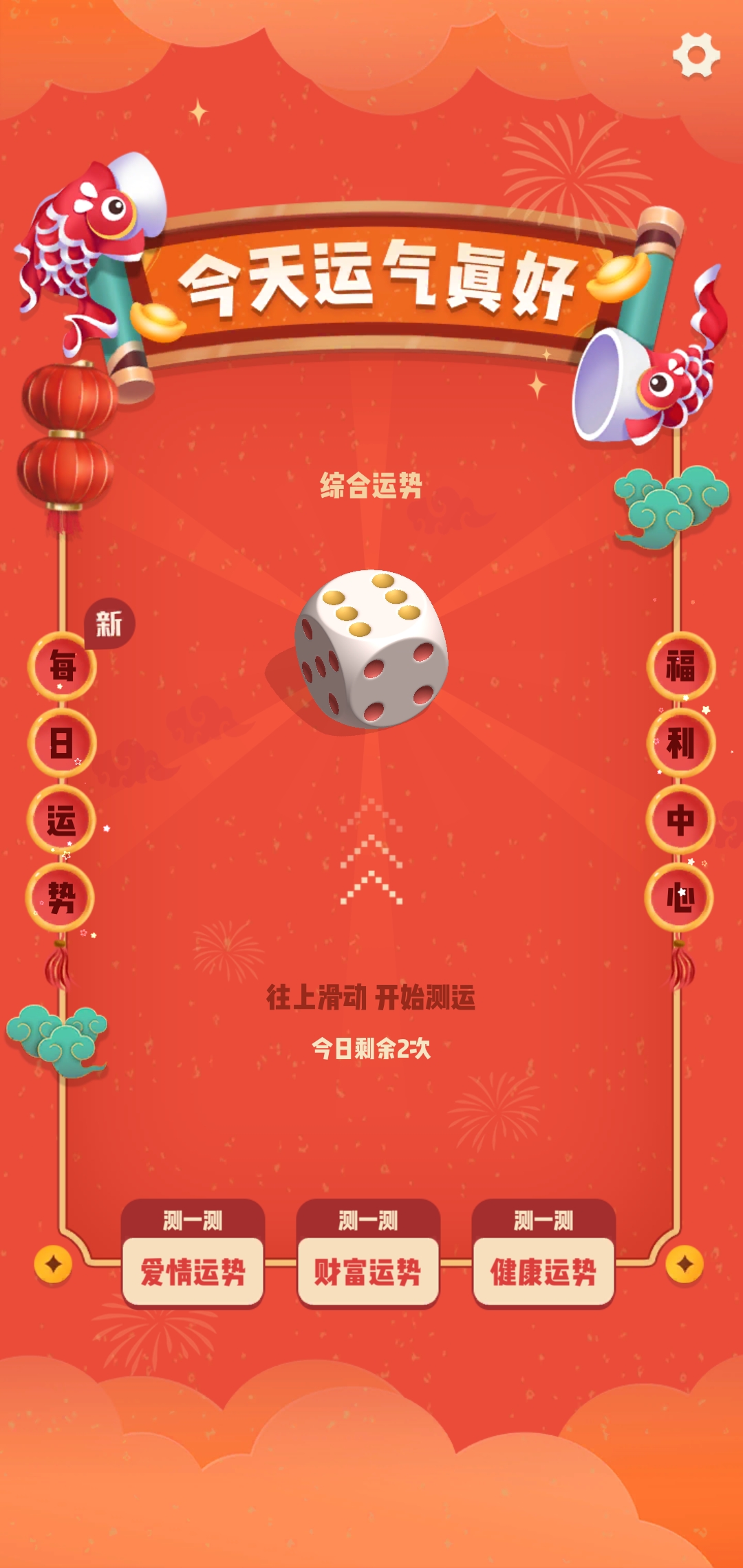743x1568 pixels.
Task: Open the 每日运势 daily fortune banner
Action: (61, 782)
